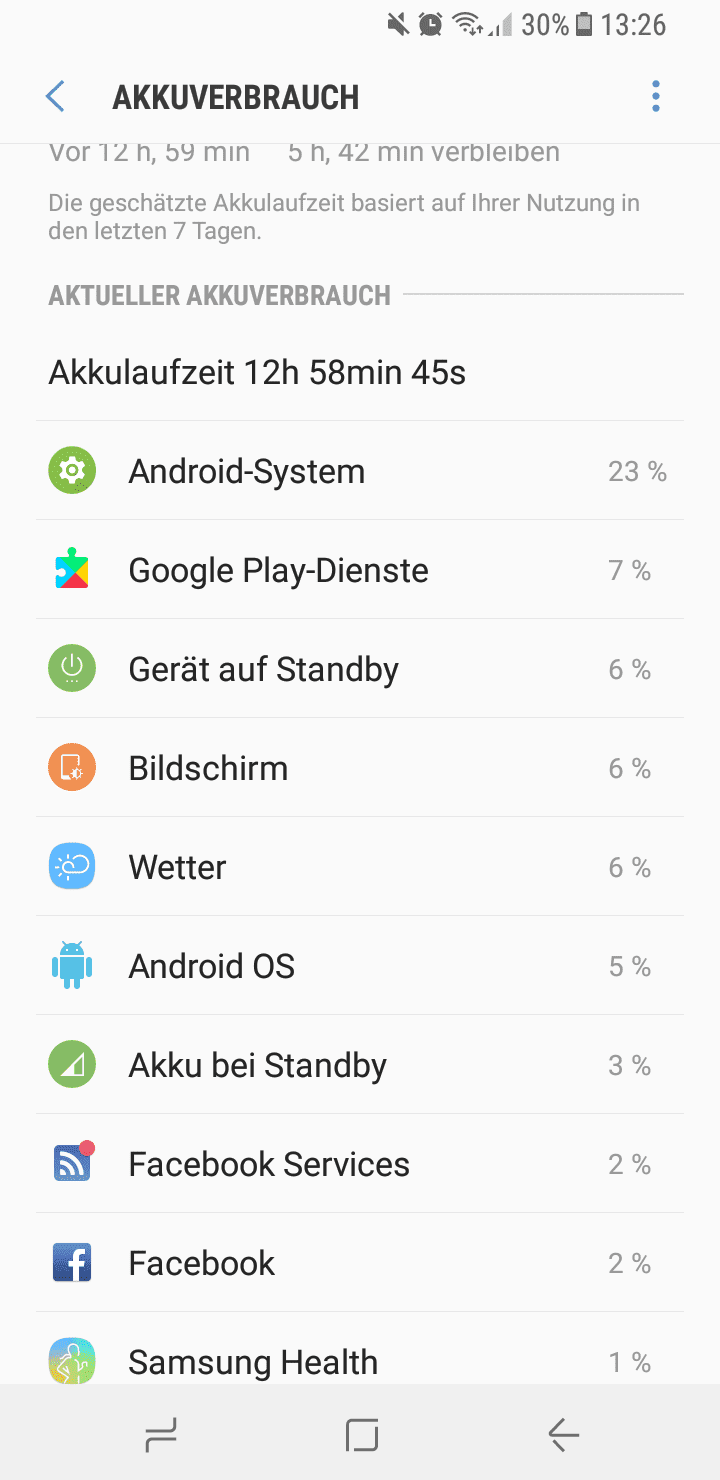Open the Facebook app battery entry

360,1263
